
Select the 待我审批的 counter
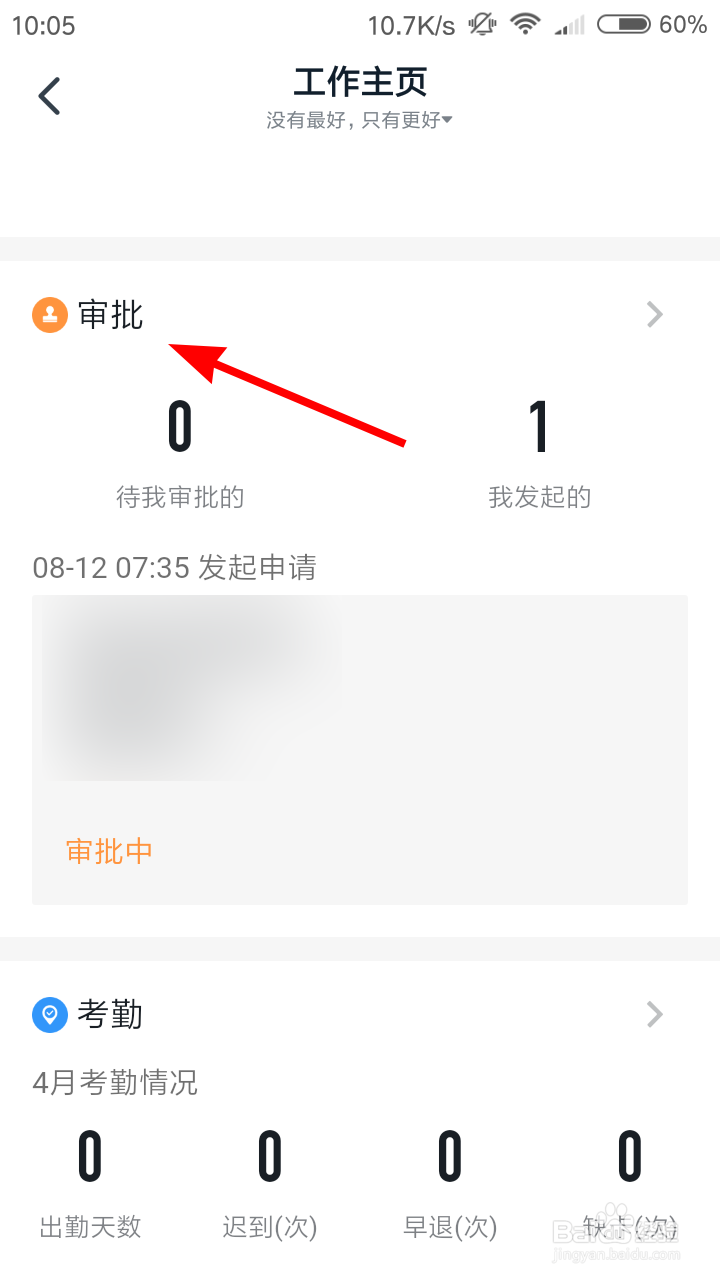coord(180,450)
